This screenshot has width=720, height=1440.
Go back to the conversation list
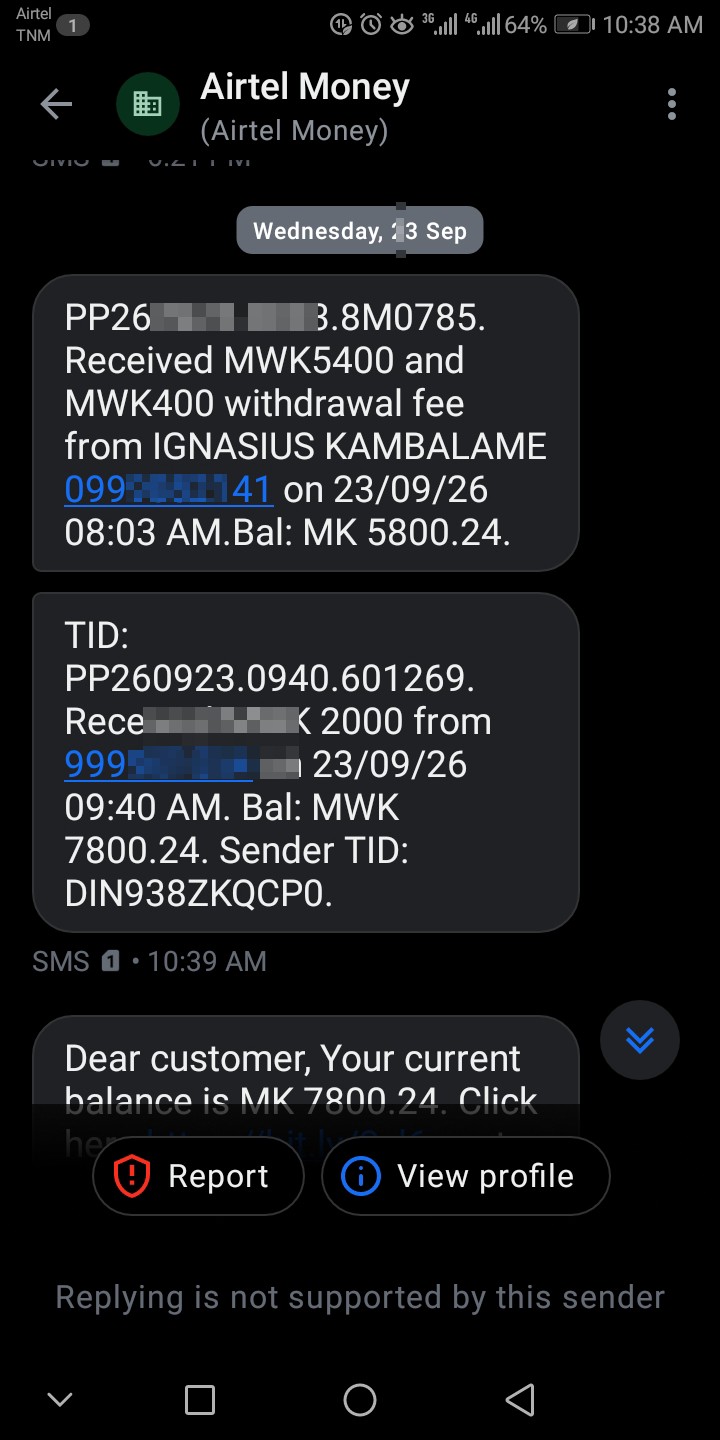click(x=56, y=104)
